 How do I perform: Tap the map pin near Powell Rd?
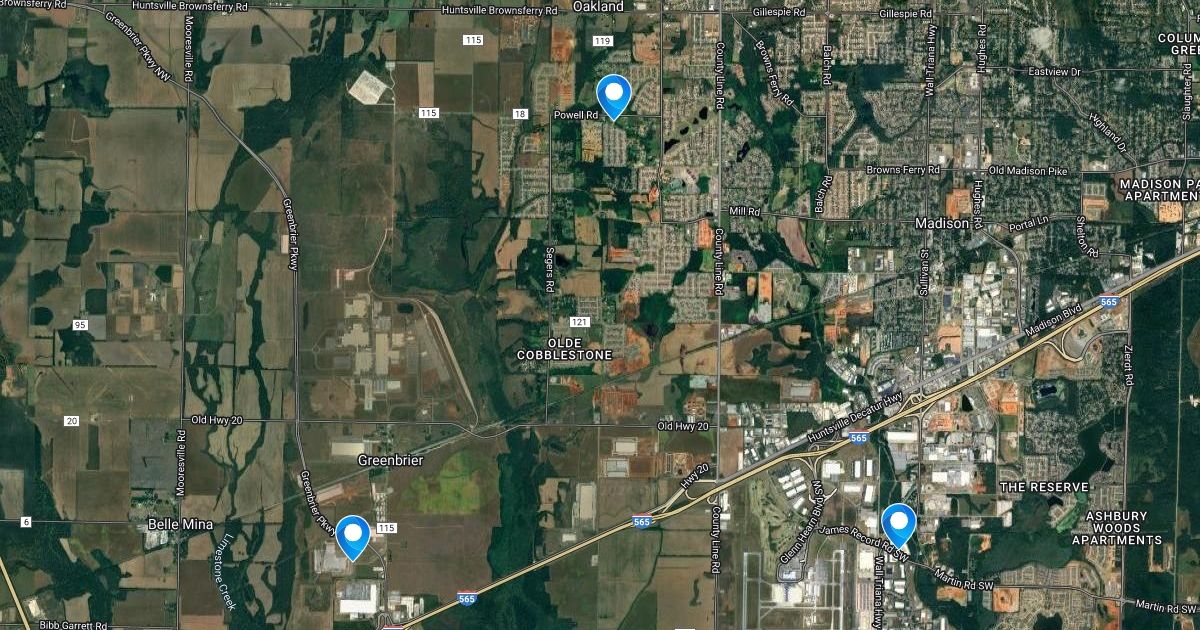pyautogui.click(x=612, y=94)
